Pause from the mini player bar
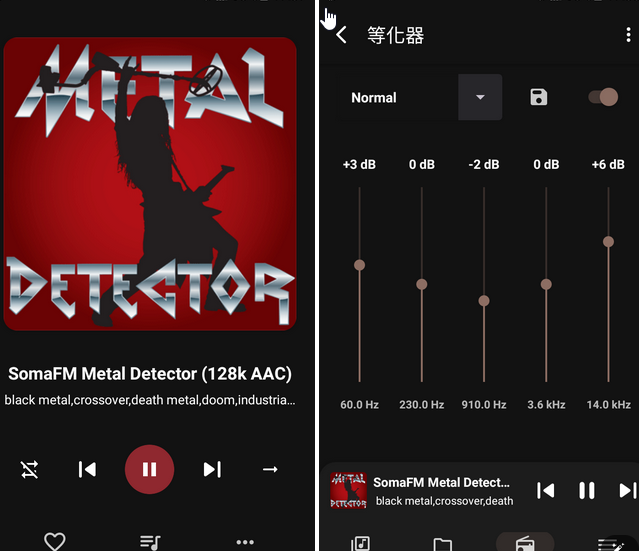This screenshot has width=639, height=551. 587,490
